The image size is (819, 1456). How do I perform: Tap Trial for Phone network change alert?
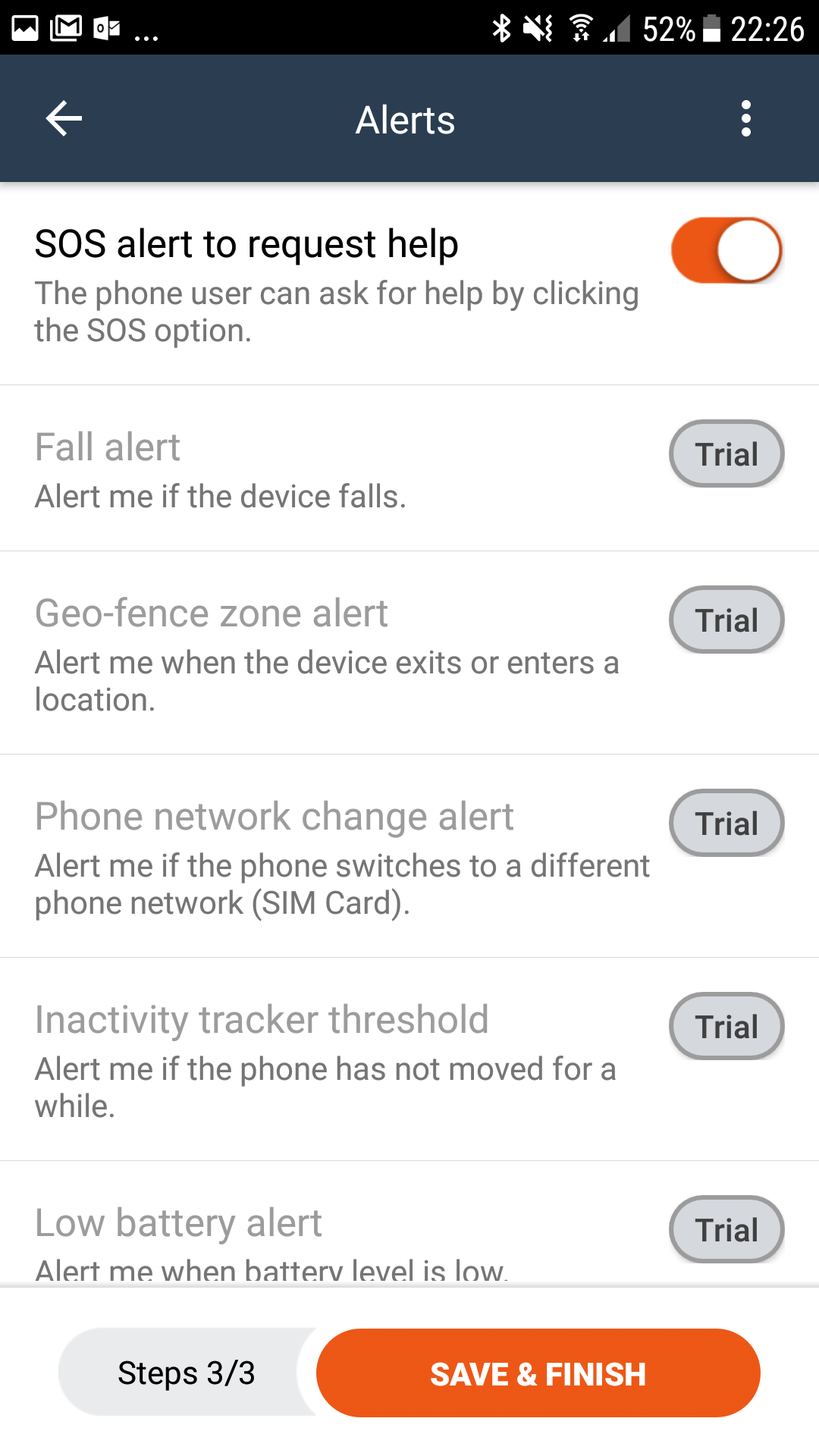coord(726,824)
